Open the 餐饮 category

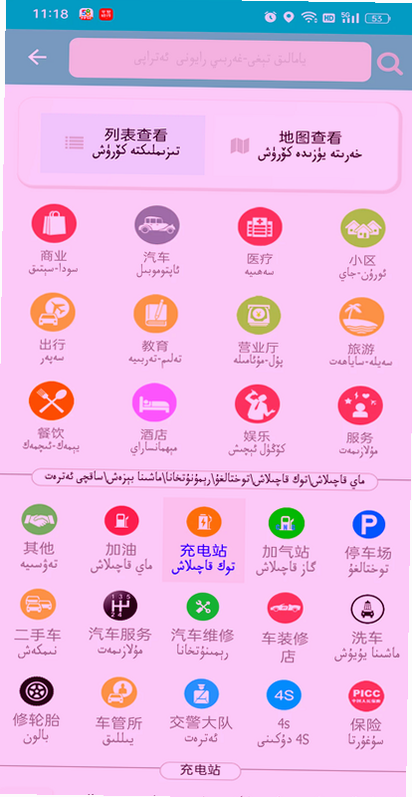click(51, 417)
